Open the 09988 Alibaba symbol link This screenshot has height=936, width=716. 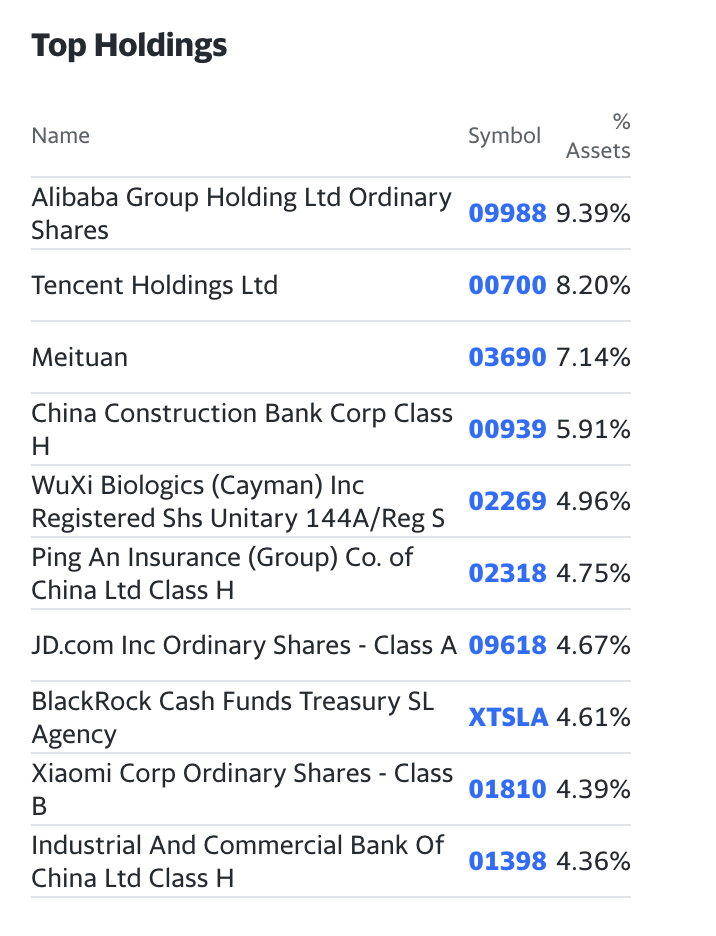pyautogui.click(x=507, y=213)
